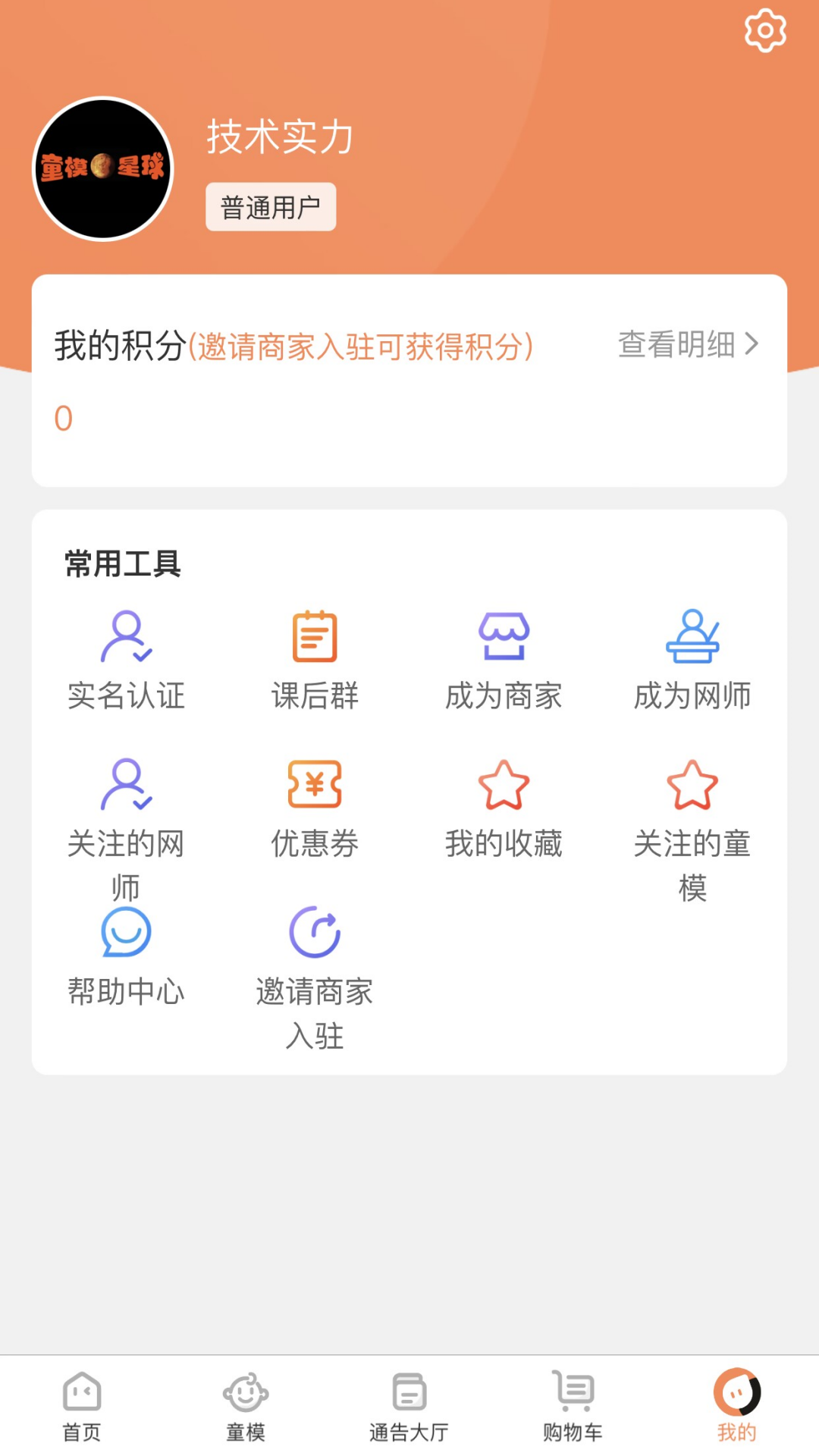Open the settings gear at top right

765,30
